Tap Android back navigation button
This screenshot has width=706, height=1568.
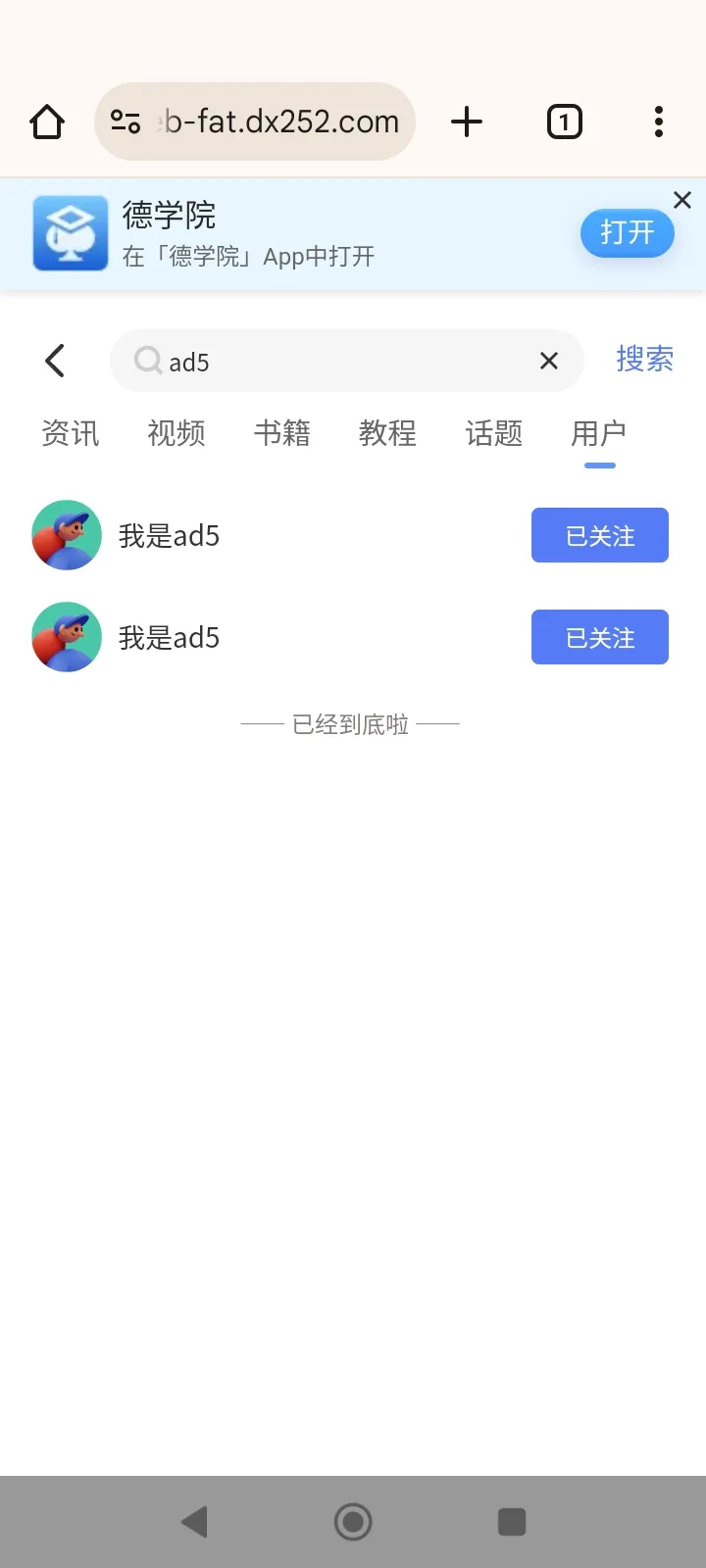pos(193,1522)
